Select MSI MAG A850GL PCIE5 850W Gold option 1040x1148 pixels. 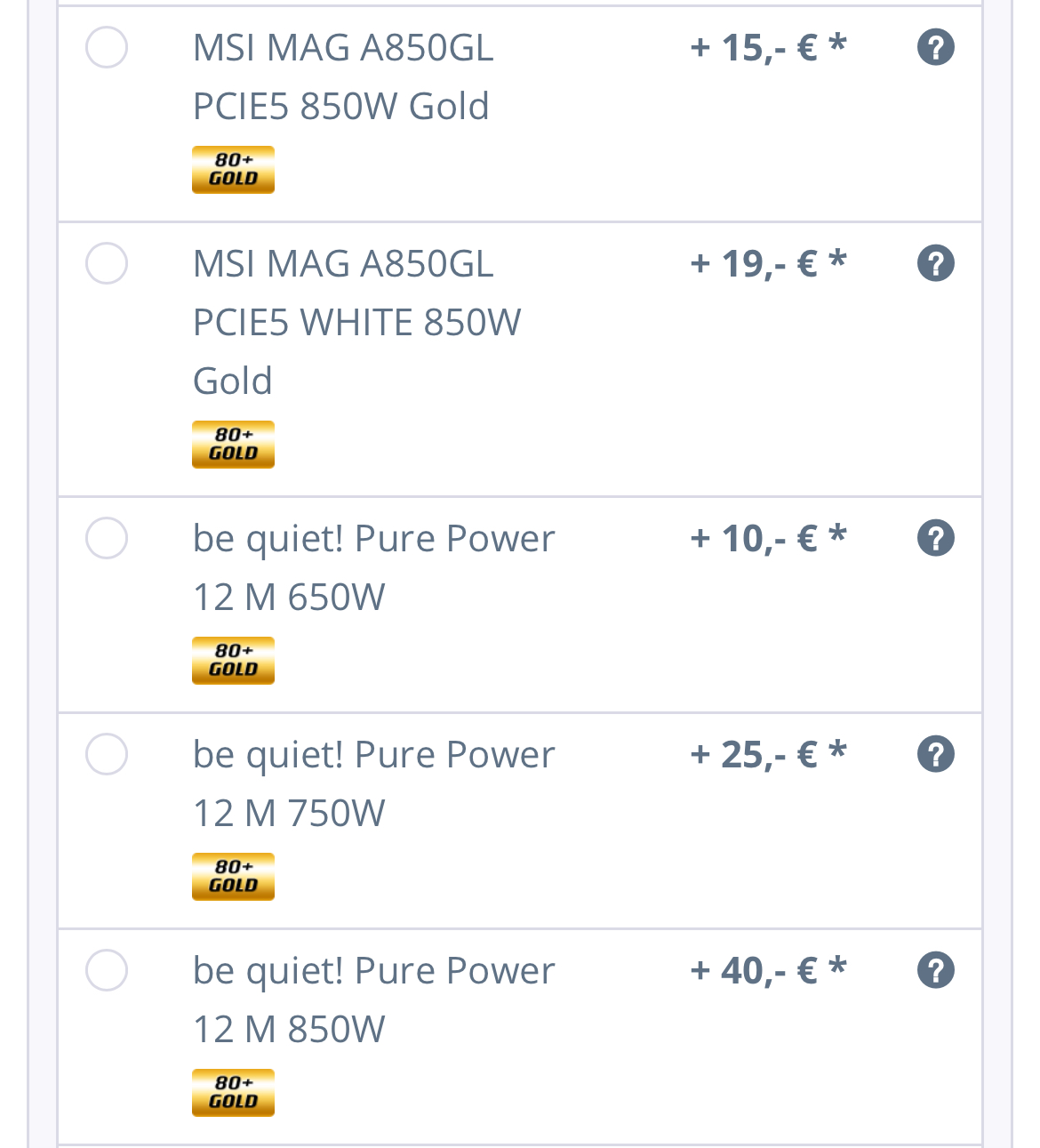click(x=107, y=47)
